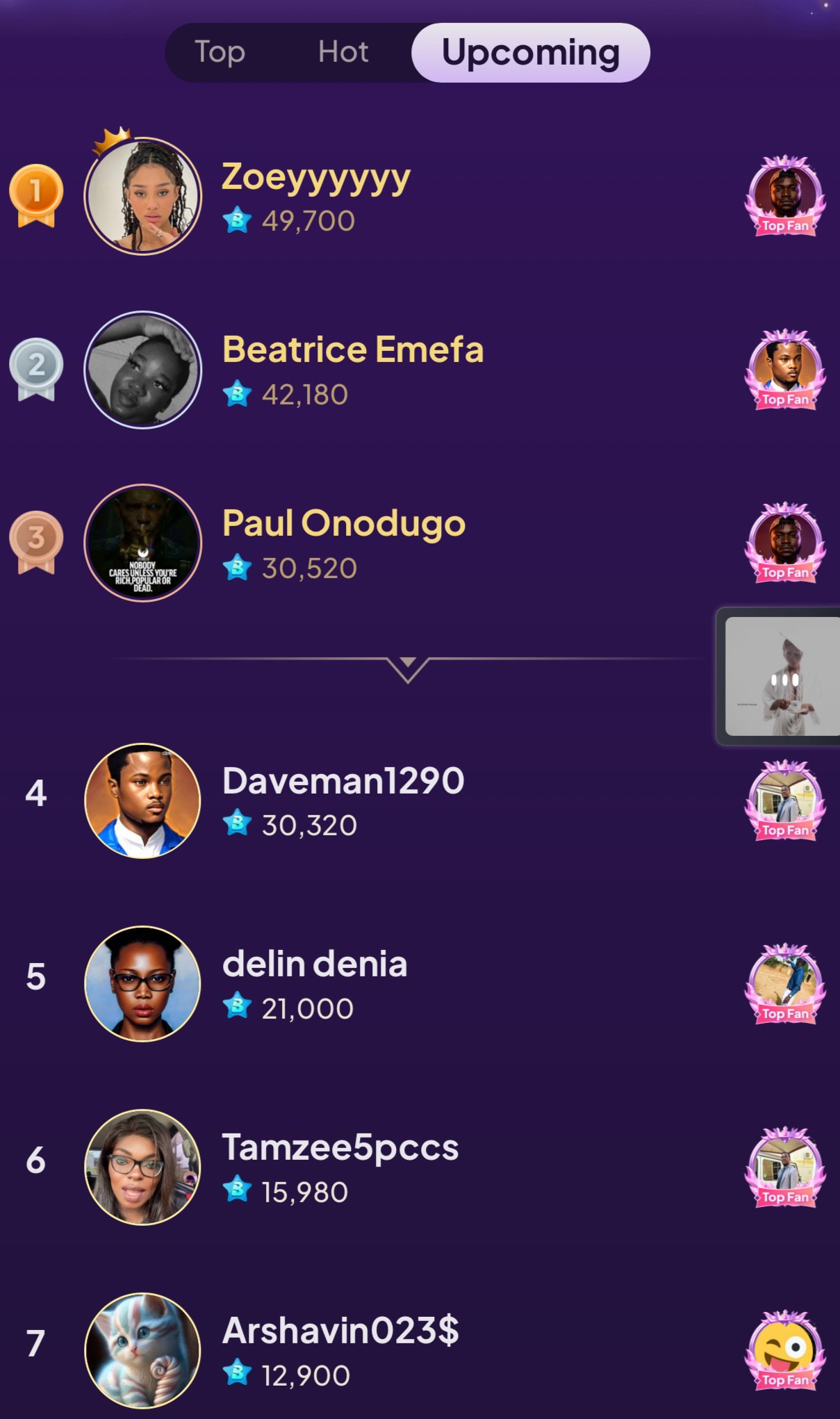This screenshot has height=1419, width=840.
Task: View delin denia's Top Fan avatar
Action: tap(785, 984)
